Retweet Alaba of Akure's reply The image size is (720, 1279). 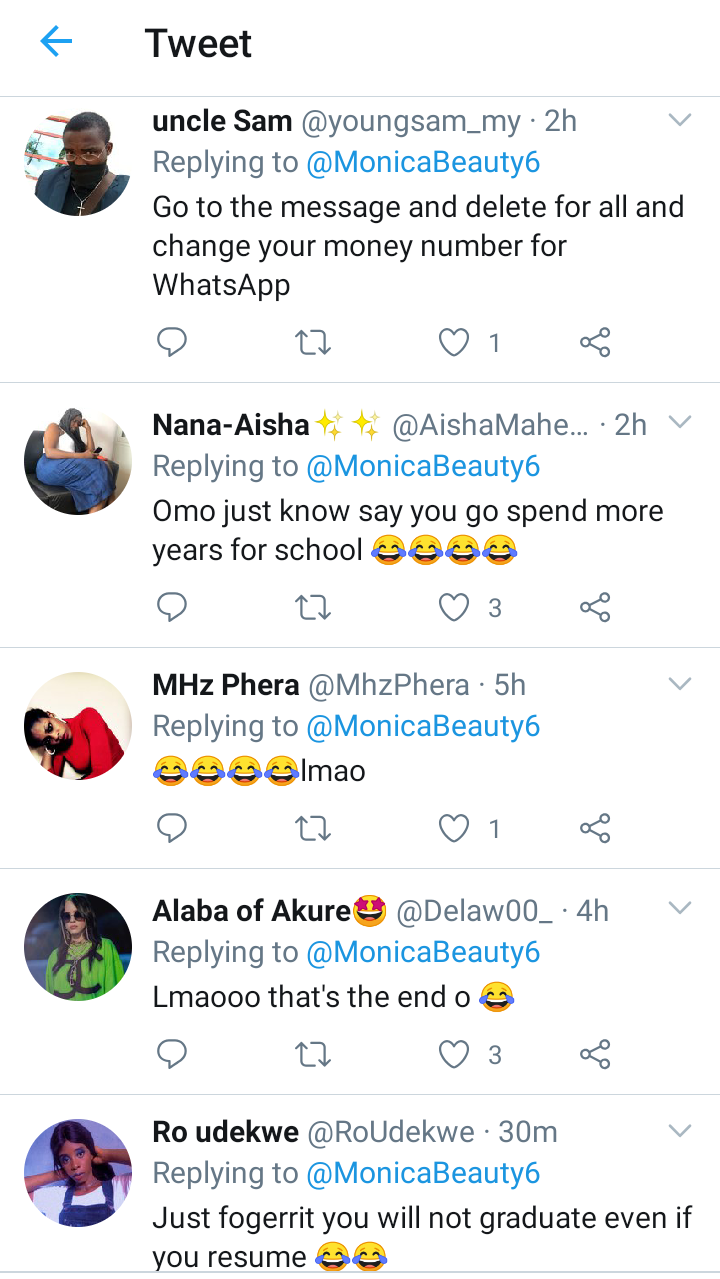coord(314,1054)
